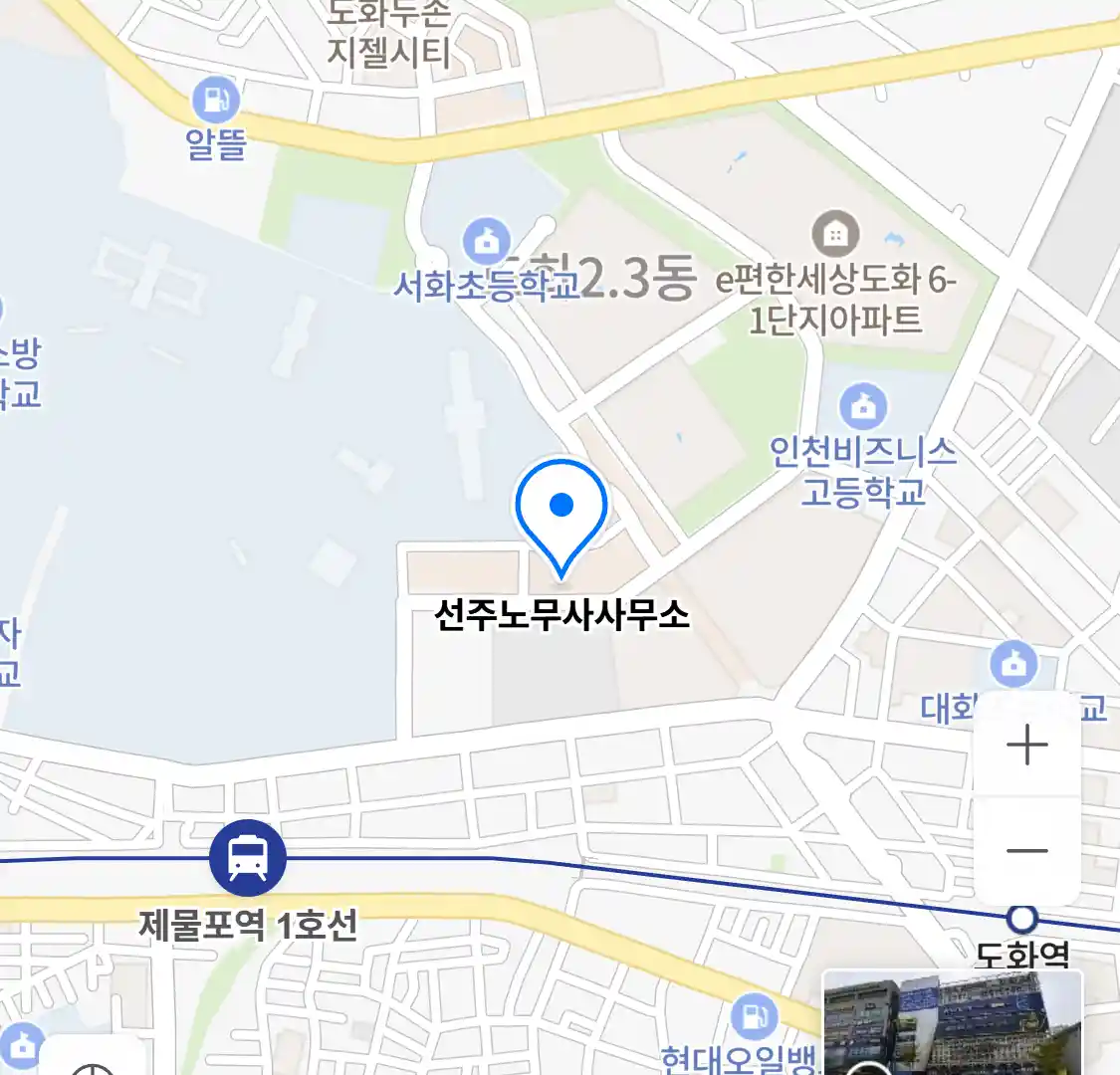Select the 인천비즈니스고등학교 marker
Screen dimensions: 1120x1075
tap(863, 406)
